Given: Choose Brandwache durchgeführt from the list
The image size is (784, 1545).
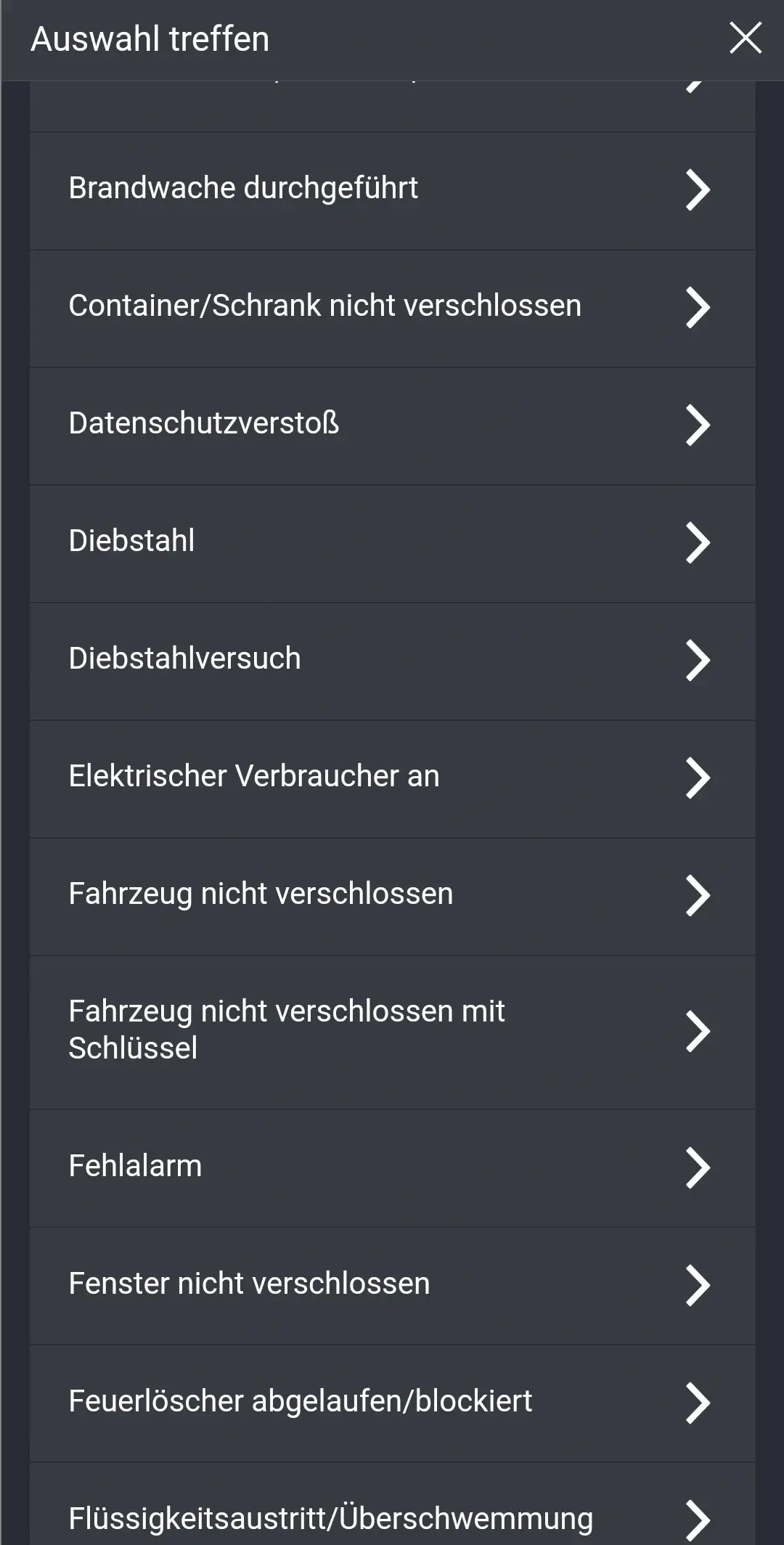Looking at the screenshot, I should point(290,190).
